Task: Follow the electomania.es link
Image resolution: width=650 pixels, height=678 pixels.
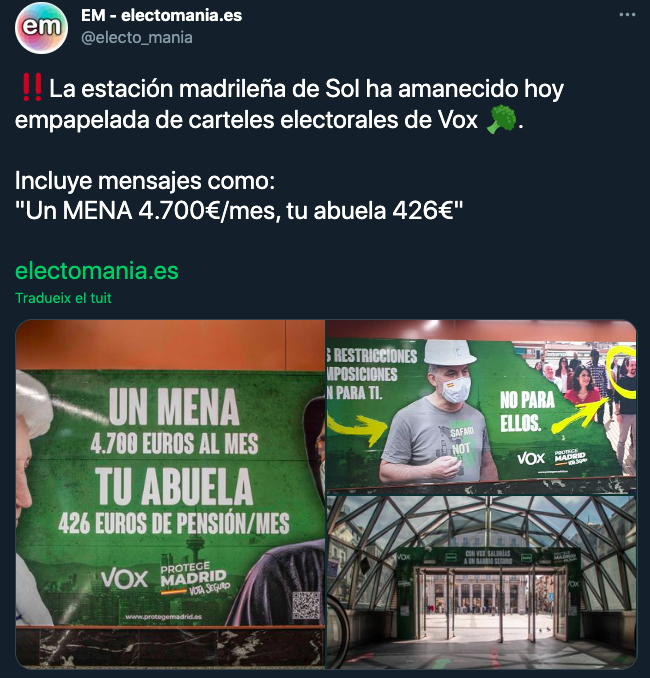Action: (x=97, y=271)
